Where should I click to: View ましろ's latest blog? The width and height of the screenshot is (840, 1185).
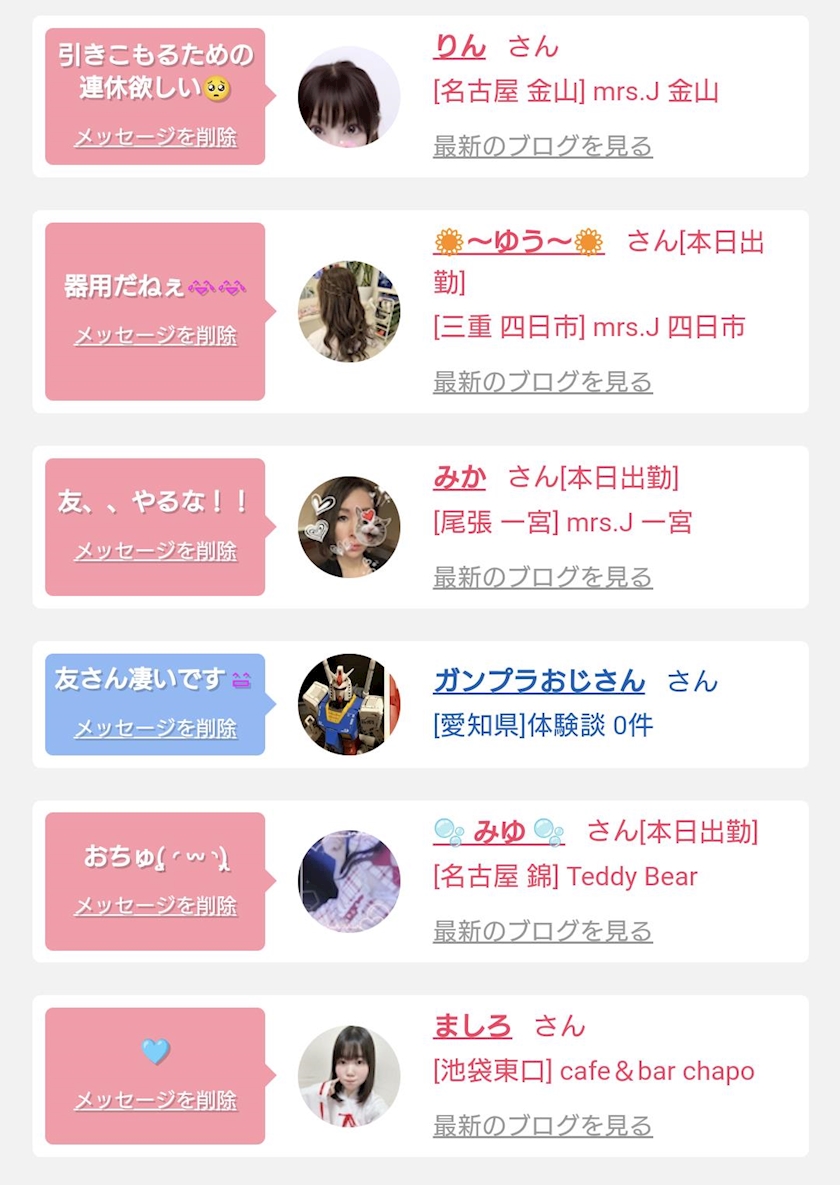[x=542, y=1126]
